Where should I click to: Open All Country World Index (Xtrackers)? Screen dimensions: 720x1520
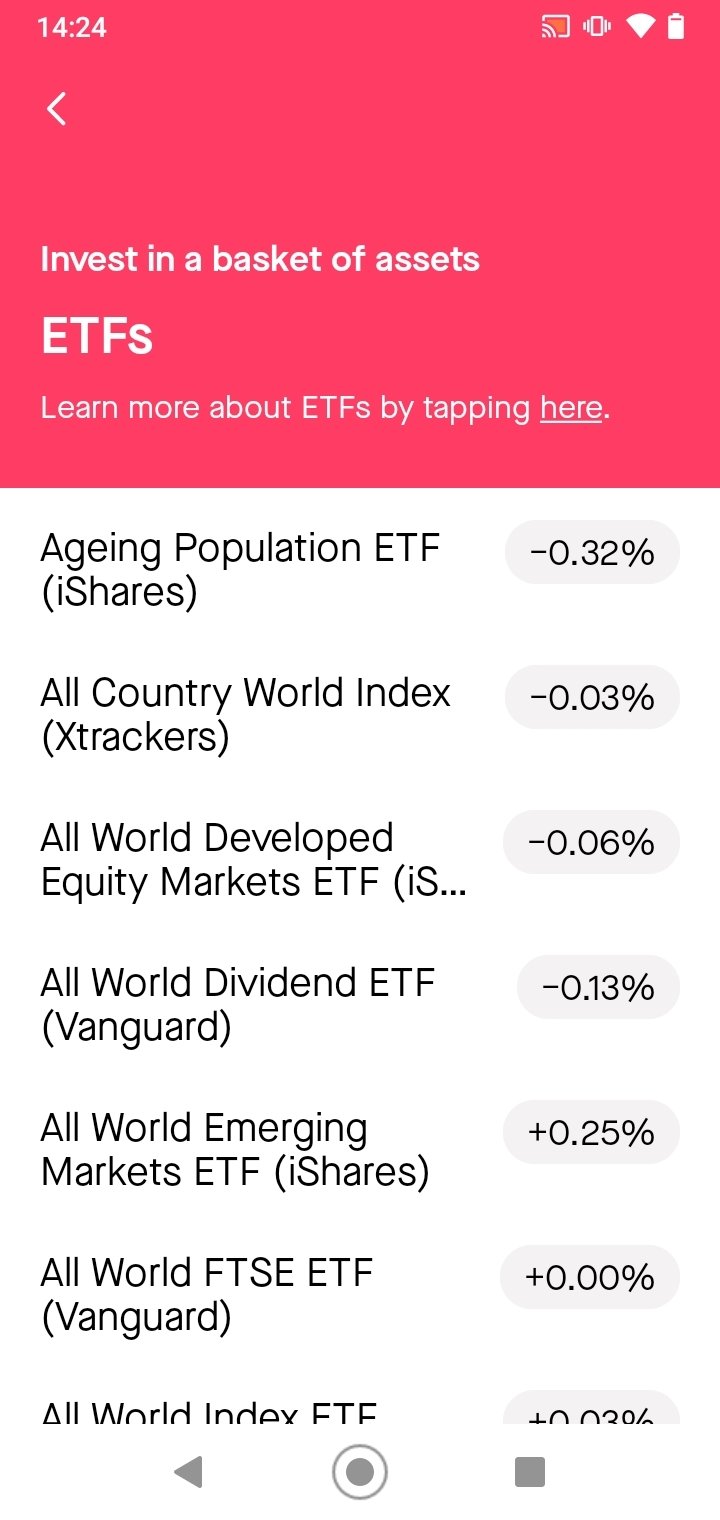(x=360, y=714)
